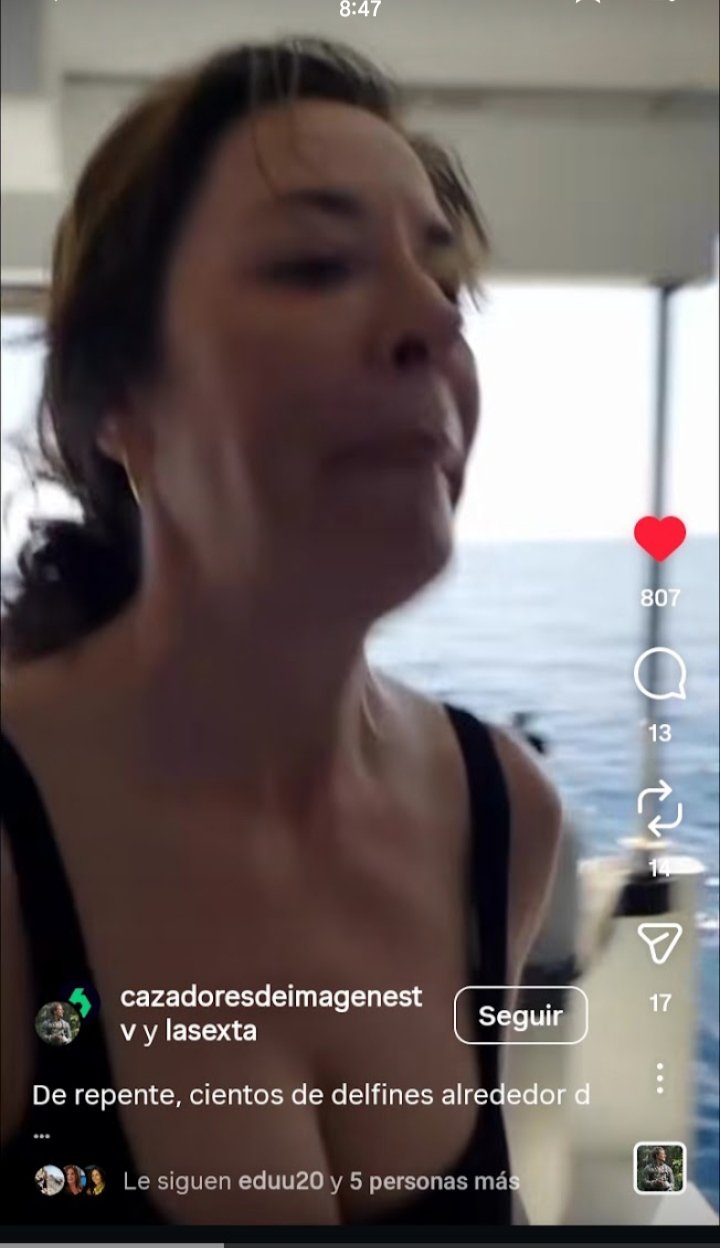Share the reel with the paper plane icon
The width and height of the screenshot is (720, 1248).
point(659,943)
